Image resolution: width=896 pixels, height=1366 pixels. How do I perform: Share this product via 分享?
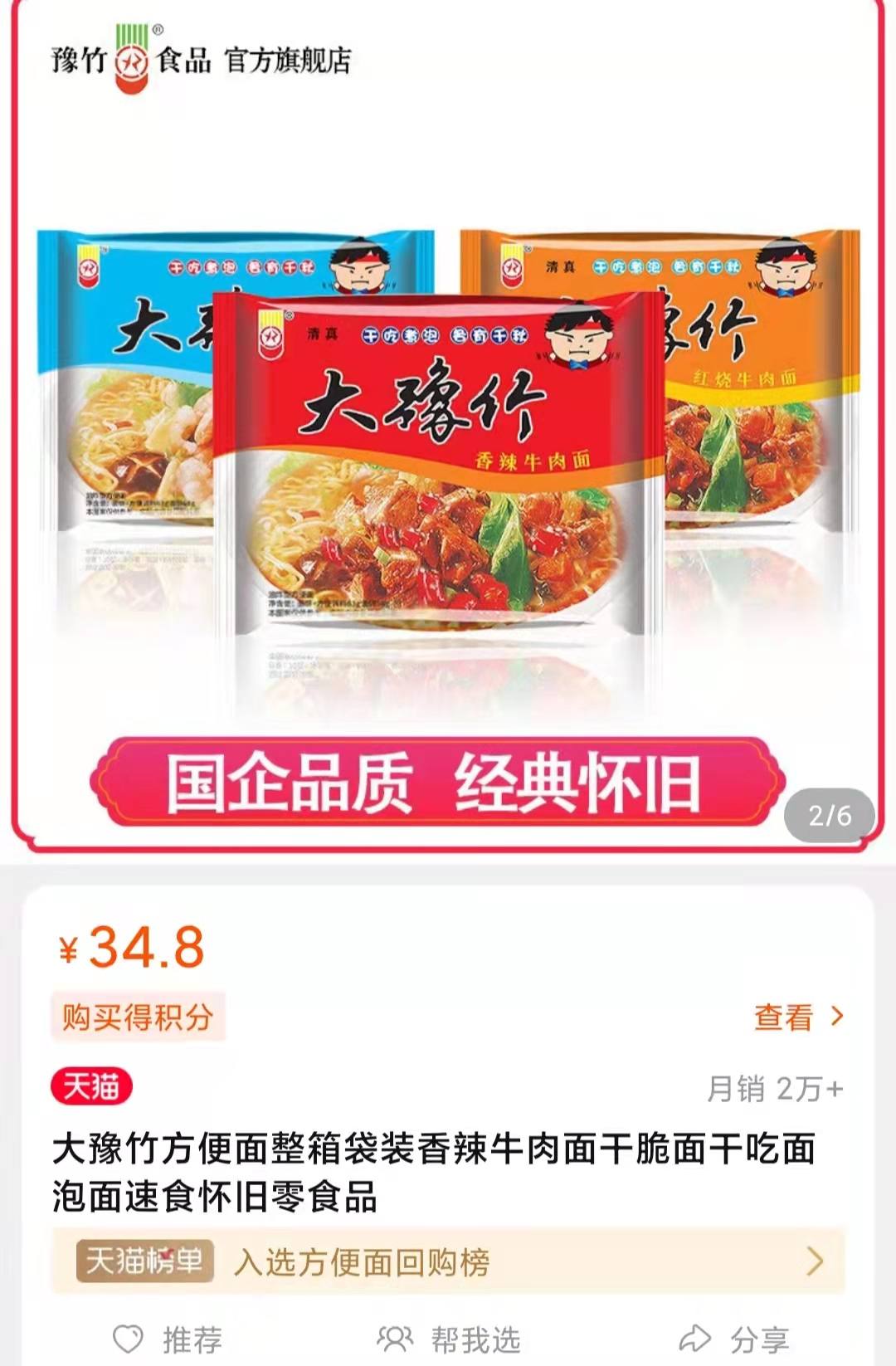click(x=734, y=1339)
